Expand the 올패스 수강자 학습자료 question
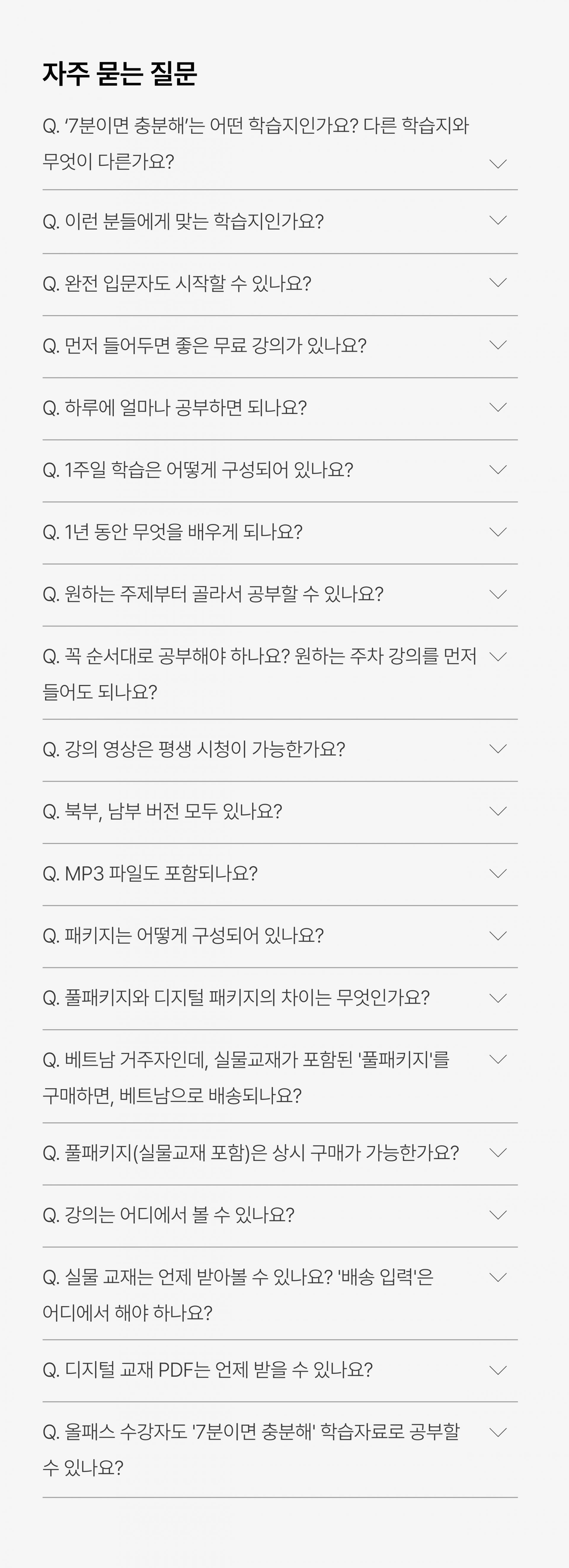569x1568 pixels. pyautogui.click(x=280, y=1449)
